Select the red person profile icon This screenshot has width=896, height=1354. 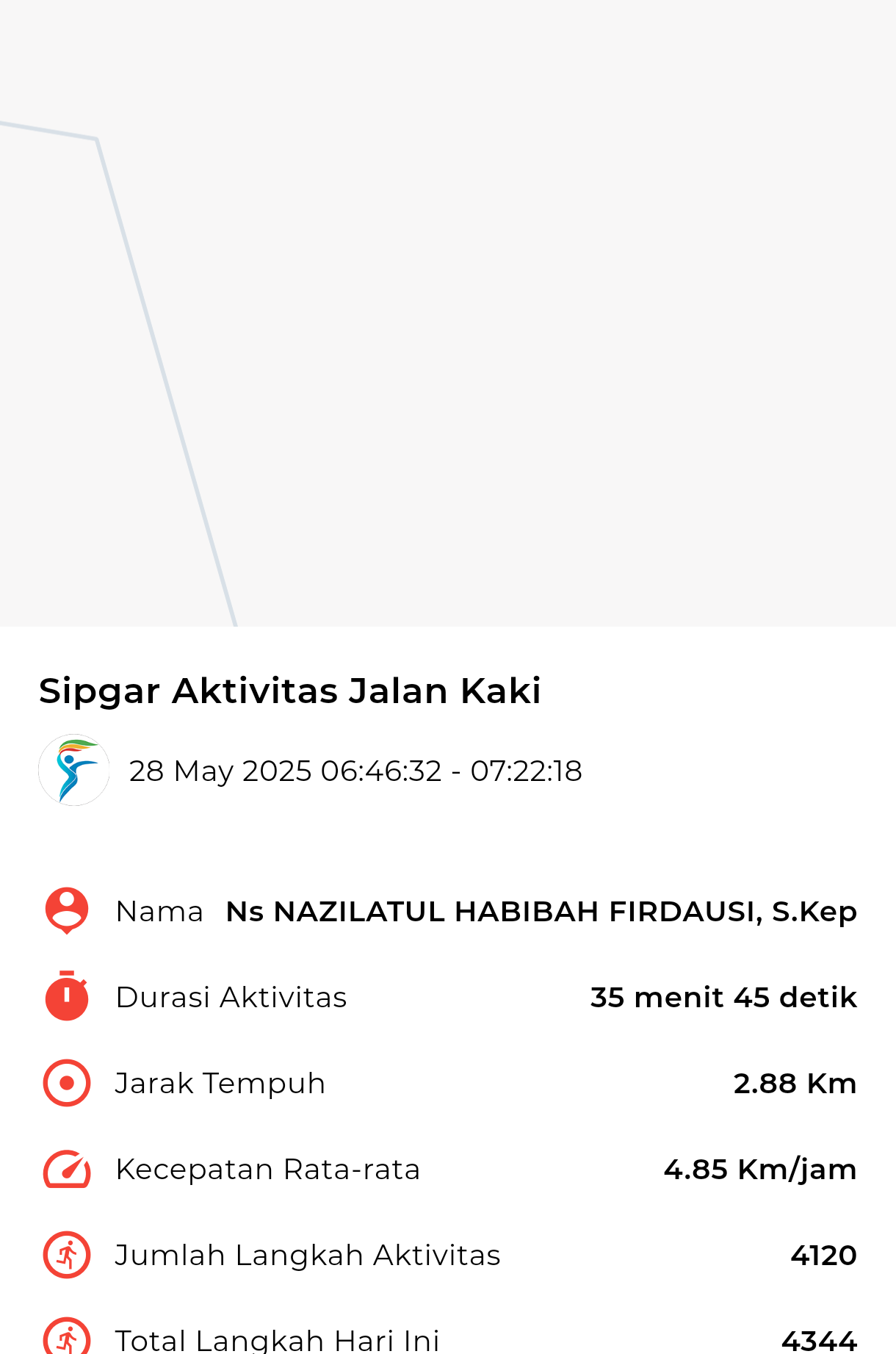click(66, 910)
